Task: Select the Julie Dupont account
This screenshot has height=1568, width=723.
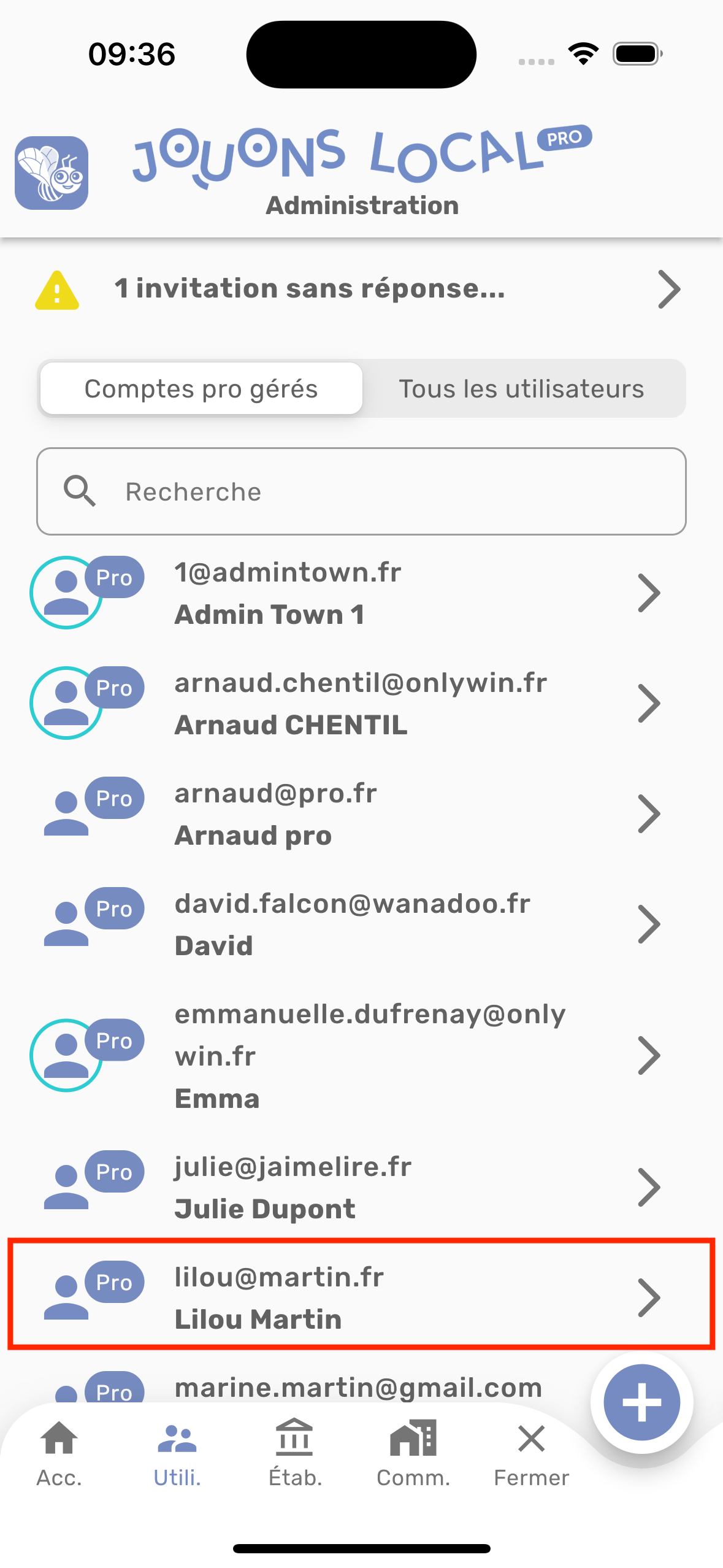Action: (361, 1188)
